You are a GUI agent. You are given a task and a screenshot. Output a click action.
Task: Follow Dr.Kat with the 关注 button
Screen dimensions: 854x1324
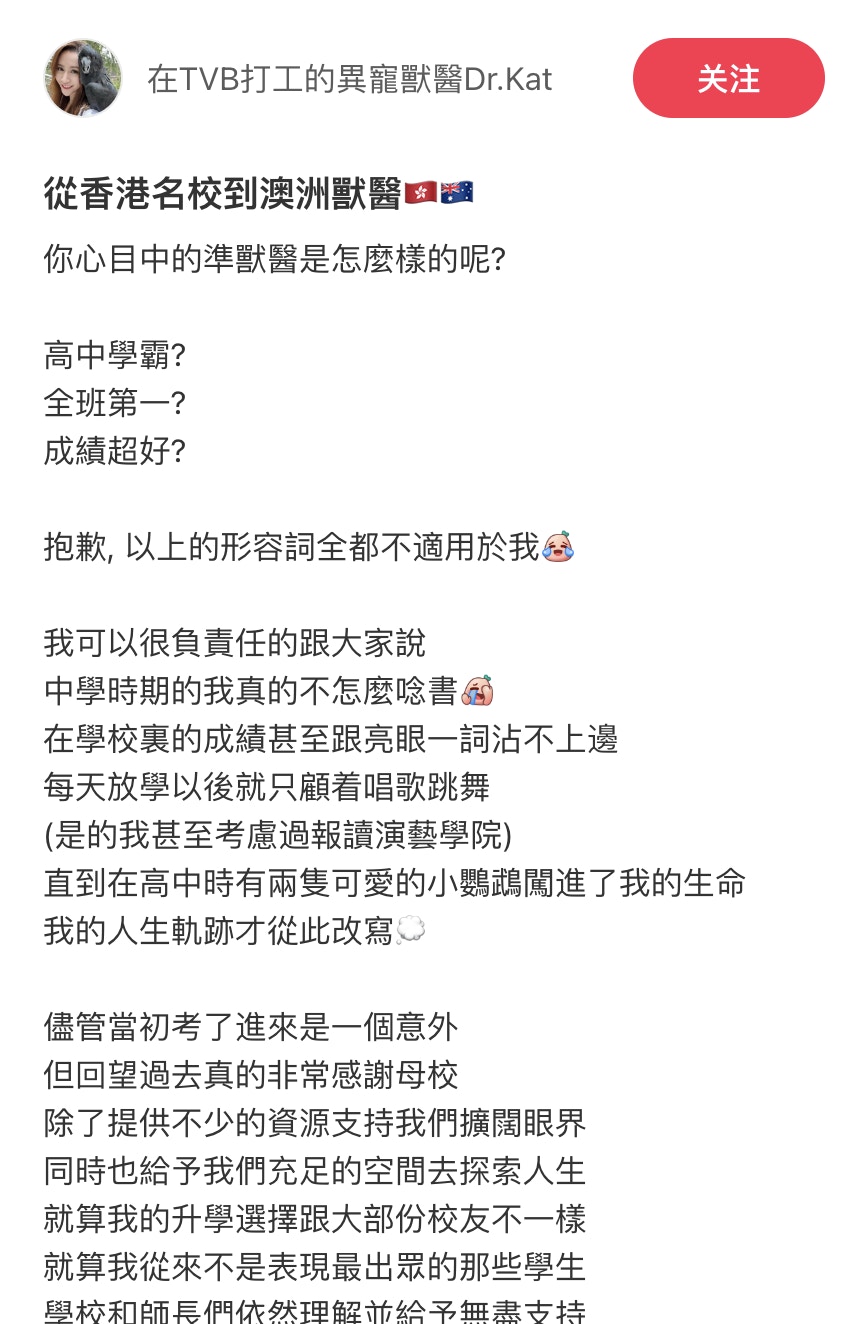pos(728,79)
